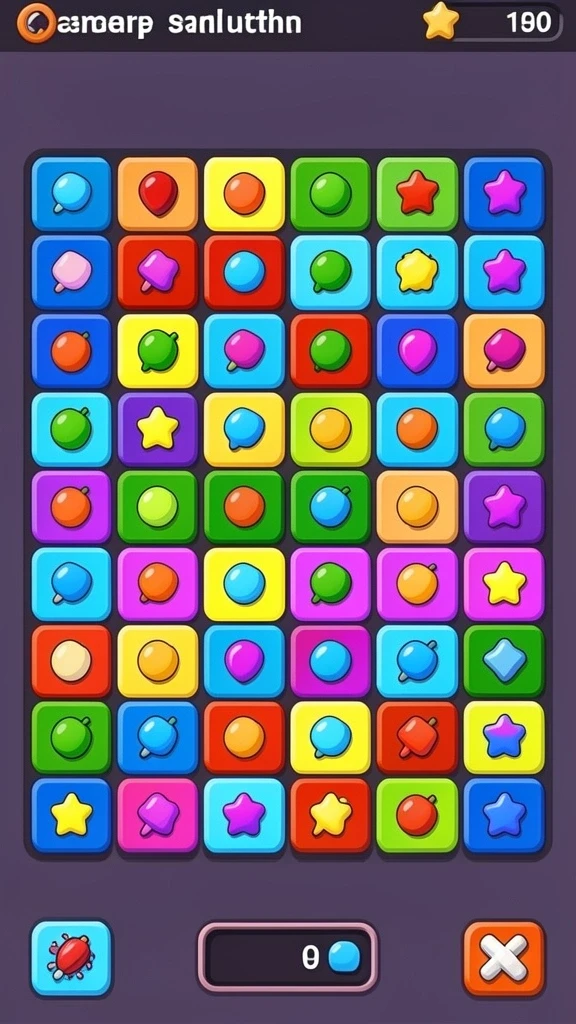Tap the orange circular icon in header

(35, 23)
